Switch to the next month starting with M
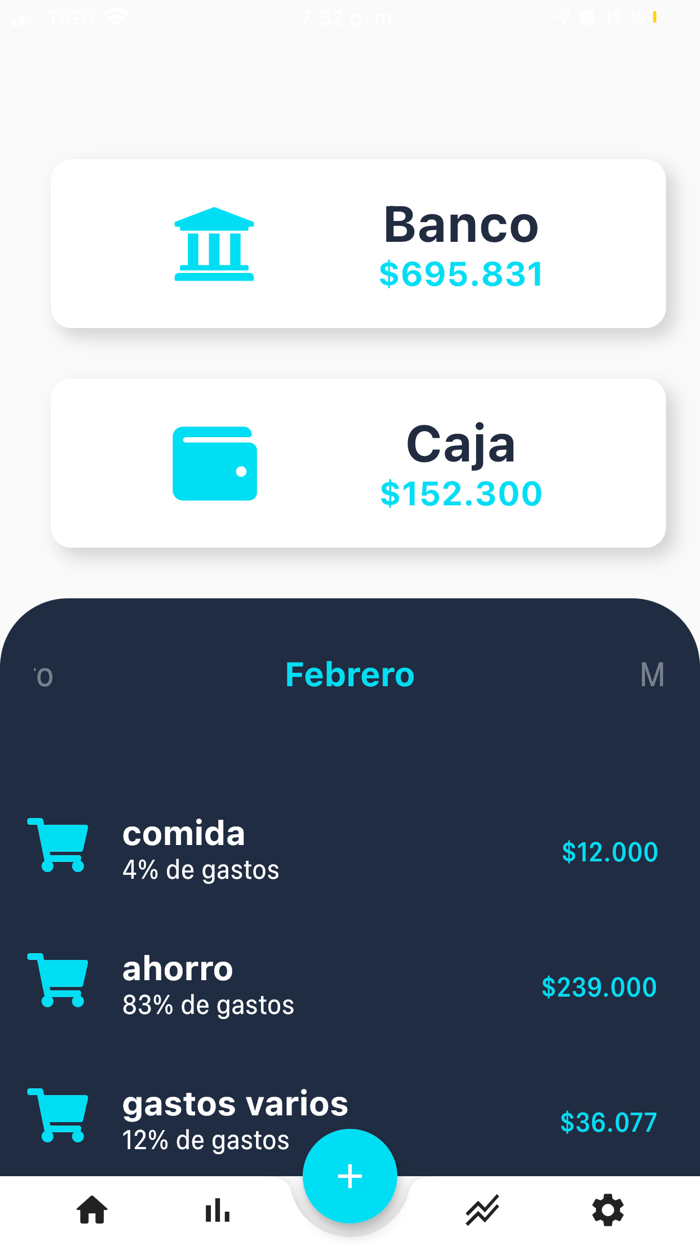This screenshot has width=700, height=1244. click(652, 675)
